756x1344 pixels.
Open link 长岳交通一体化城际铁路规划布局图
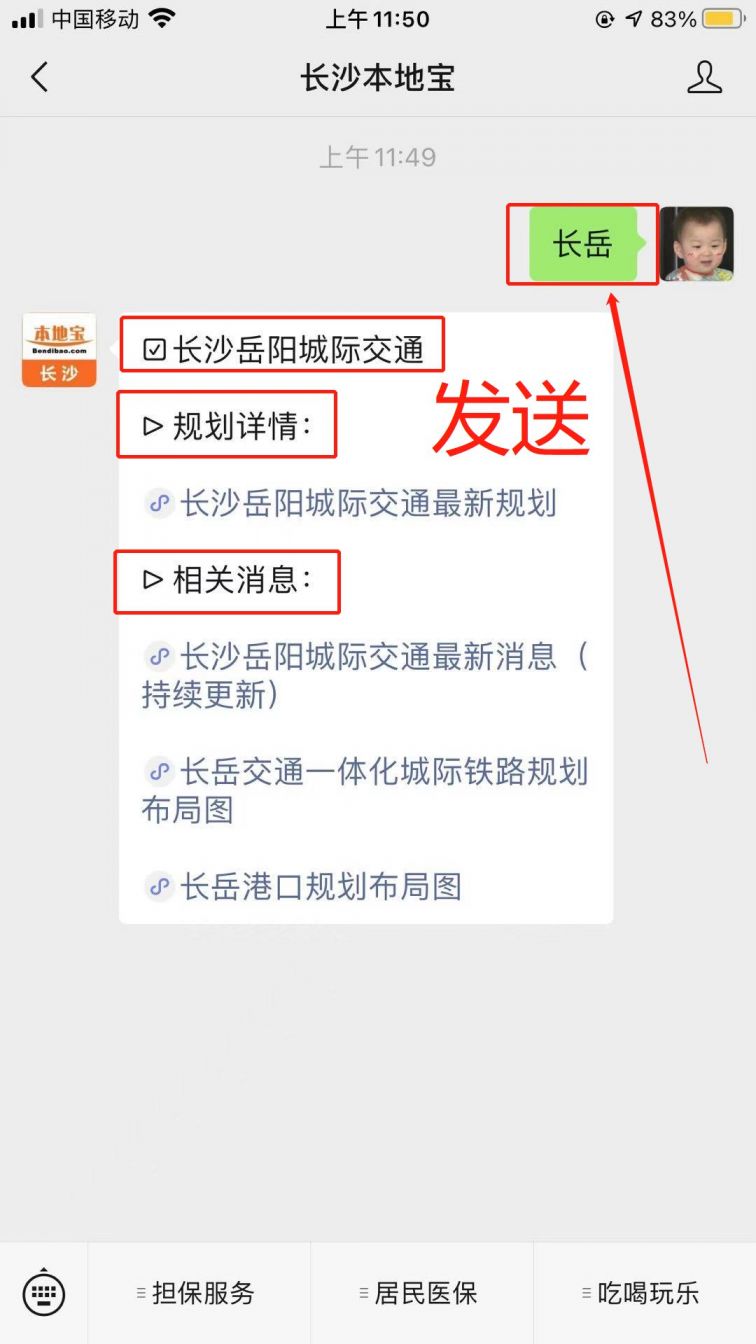point(365,790)
